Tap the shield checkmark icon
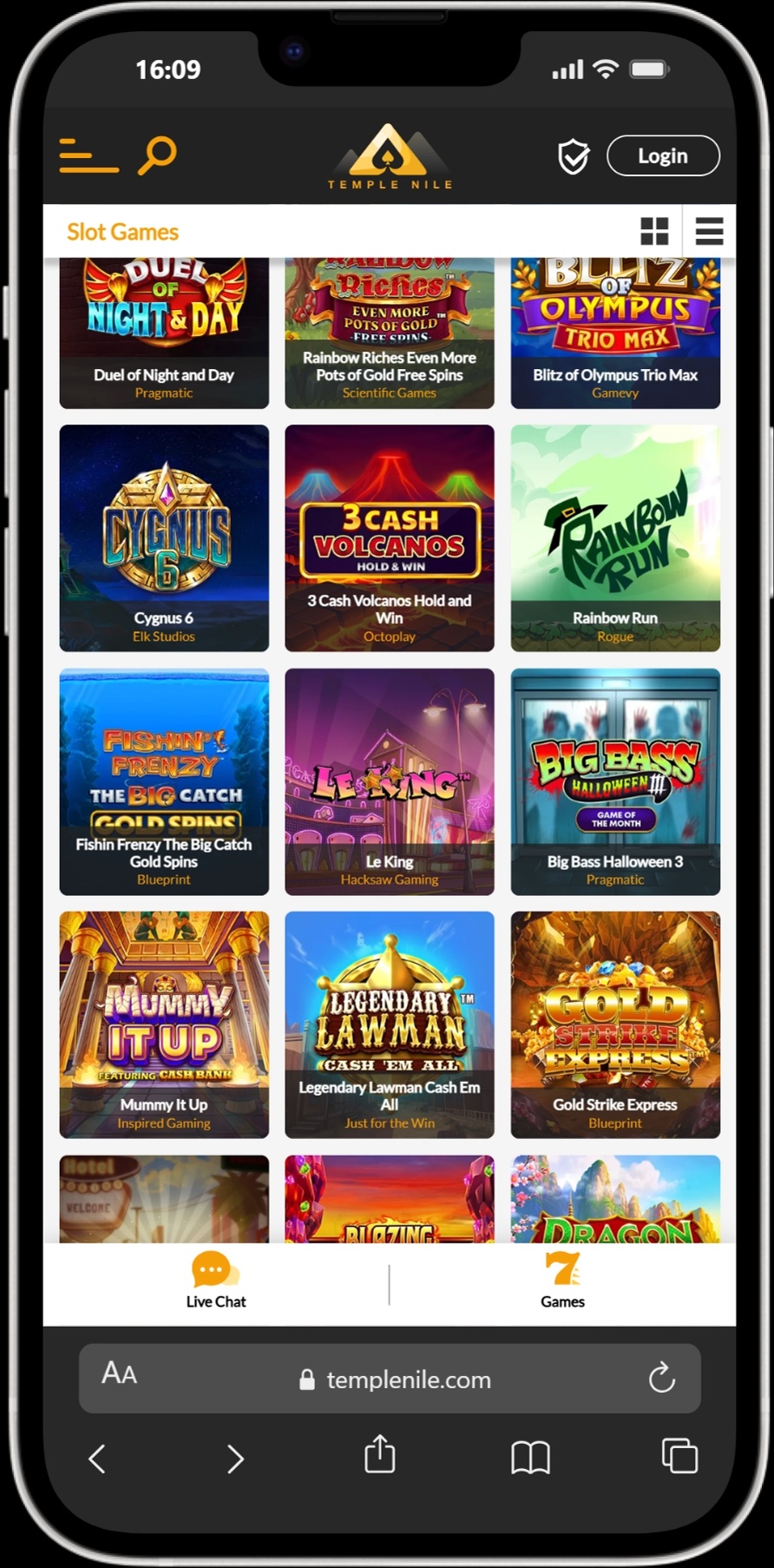 573,157
